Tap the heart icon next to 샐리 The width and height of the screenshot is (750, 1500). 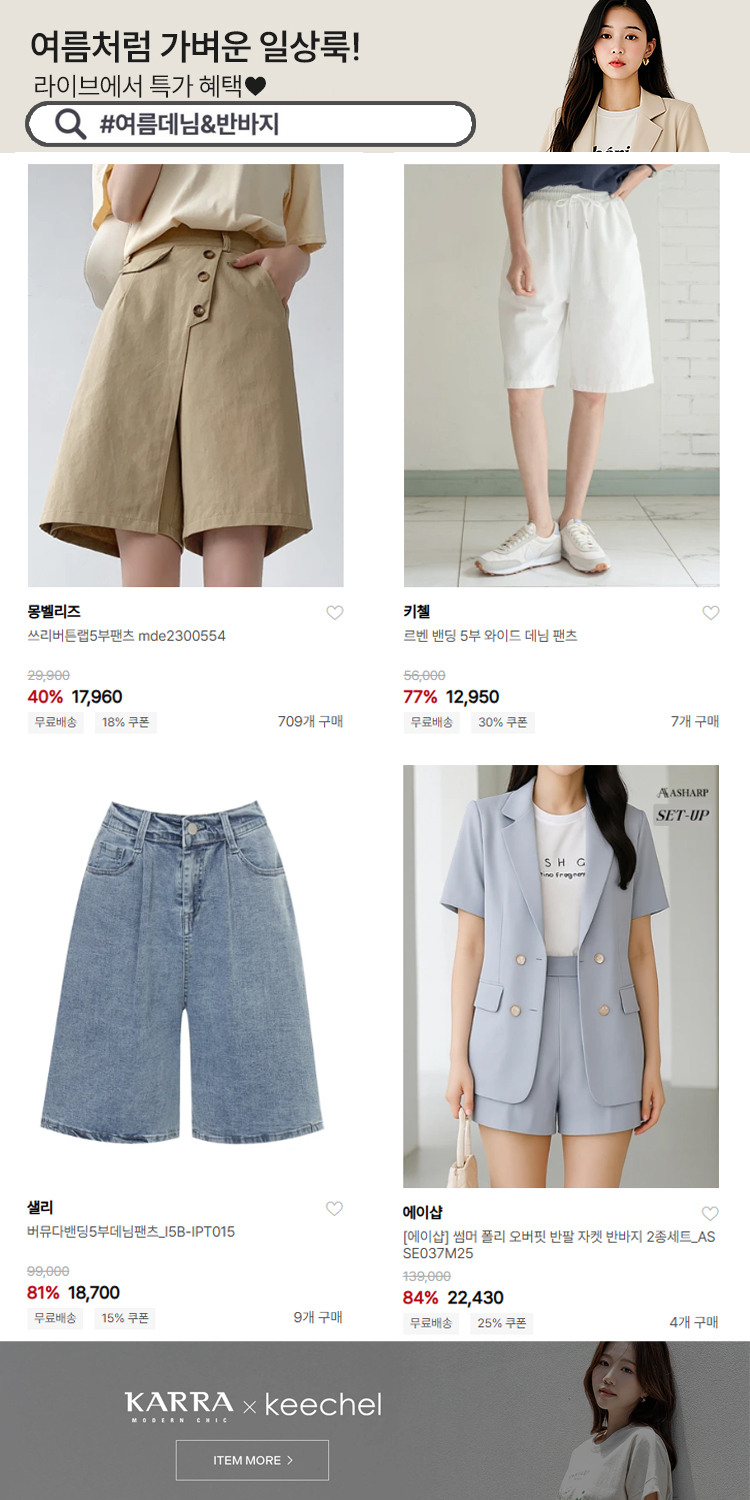pos(335,1209)
